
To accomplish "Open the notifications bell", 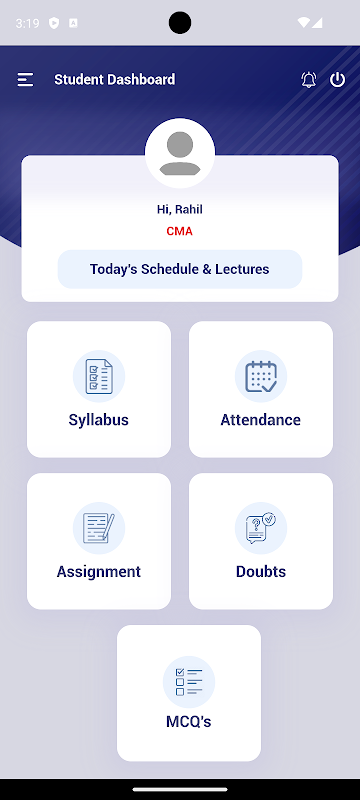I will click(308, 80).
